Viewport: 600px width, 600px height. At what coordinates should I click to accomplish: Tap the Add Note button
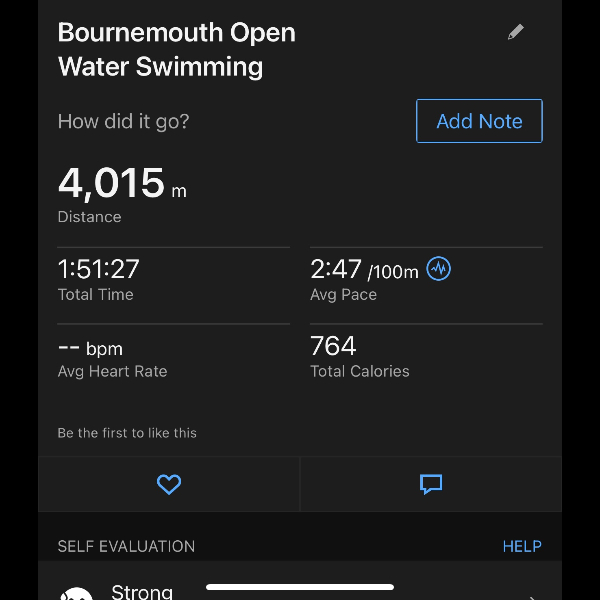click(x=479, y=121)
